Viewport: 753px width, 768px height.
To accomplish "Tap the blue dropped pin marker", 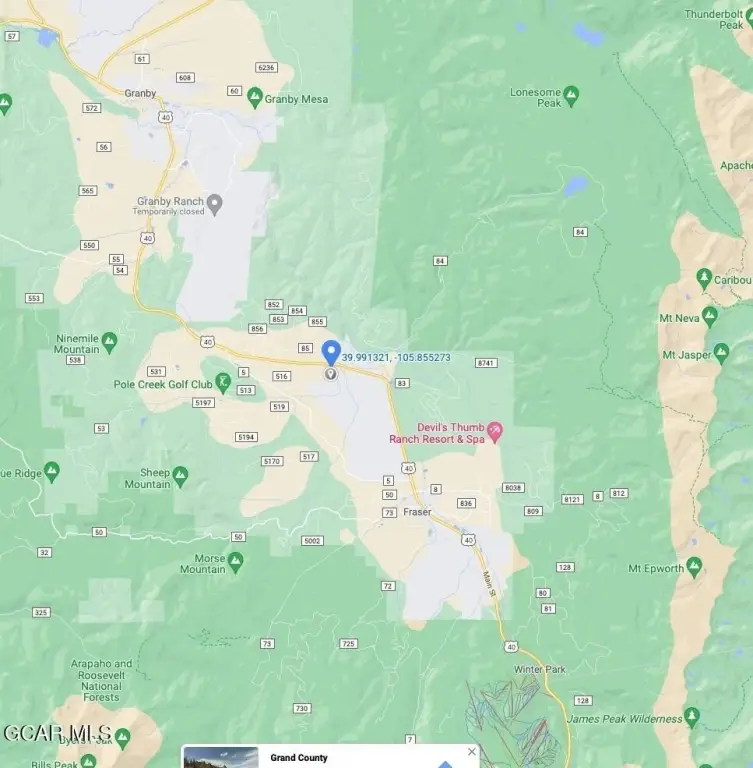I will coord(331,353).
